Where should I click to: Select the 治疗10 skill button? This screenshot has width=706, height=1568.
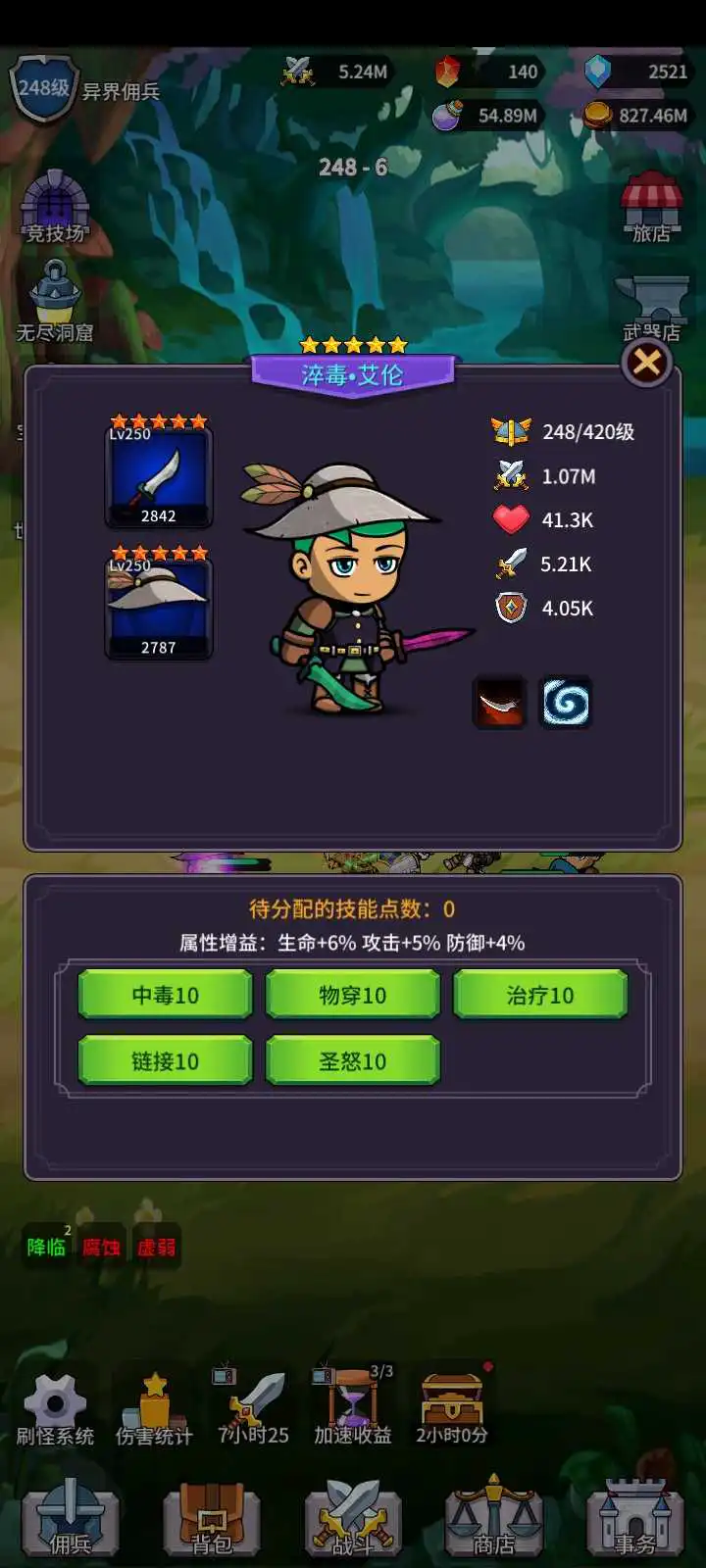539,995
